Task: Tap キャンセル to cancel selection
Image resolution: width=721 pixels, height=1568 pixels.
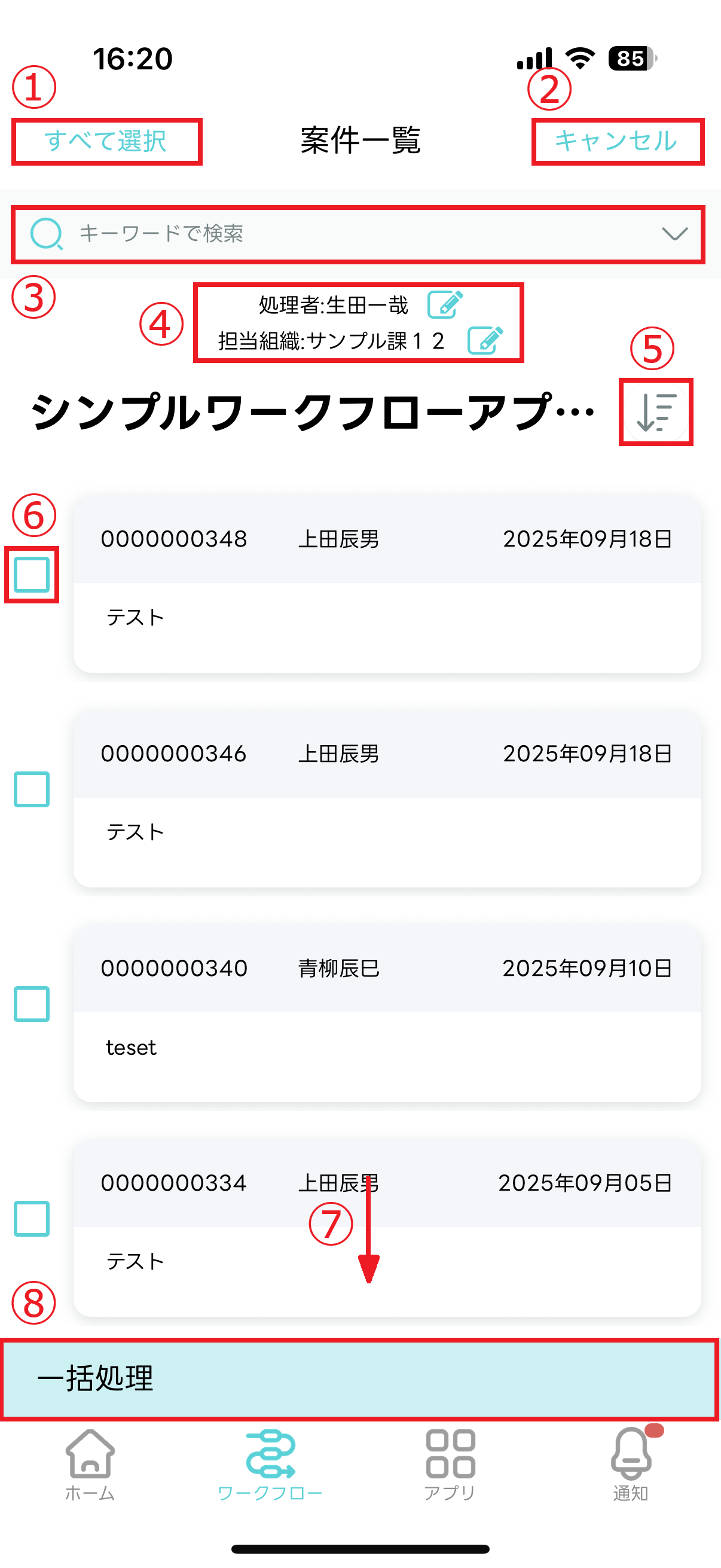Action: tap(616, 141)
